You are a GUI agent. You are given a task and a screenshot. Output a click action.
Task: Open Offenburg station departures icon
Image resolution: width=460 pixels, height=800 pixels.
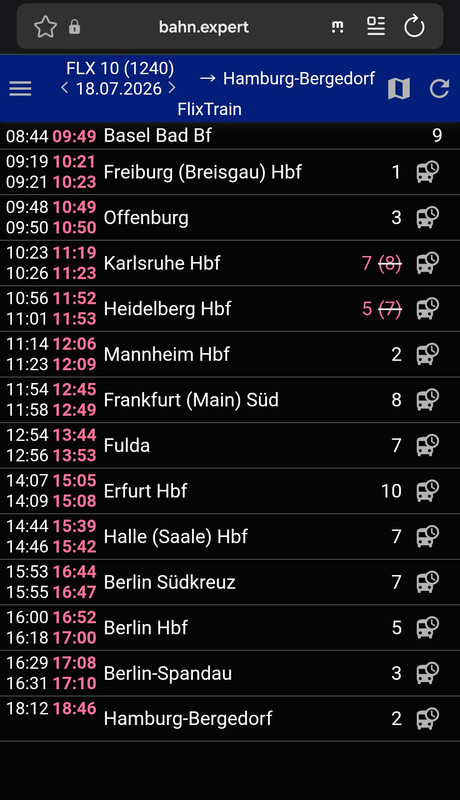(x=427, y=217)
